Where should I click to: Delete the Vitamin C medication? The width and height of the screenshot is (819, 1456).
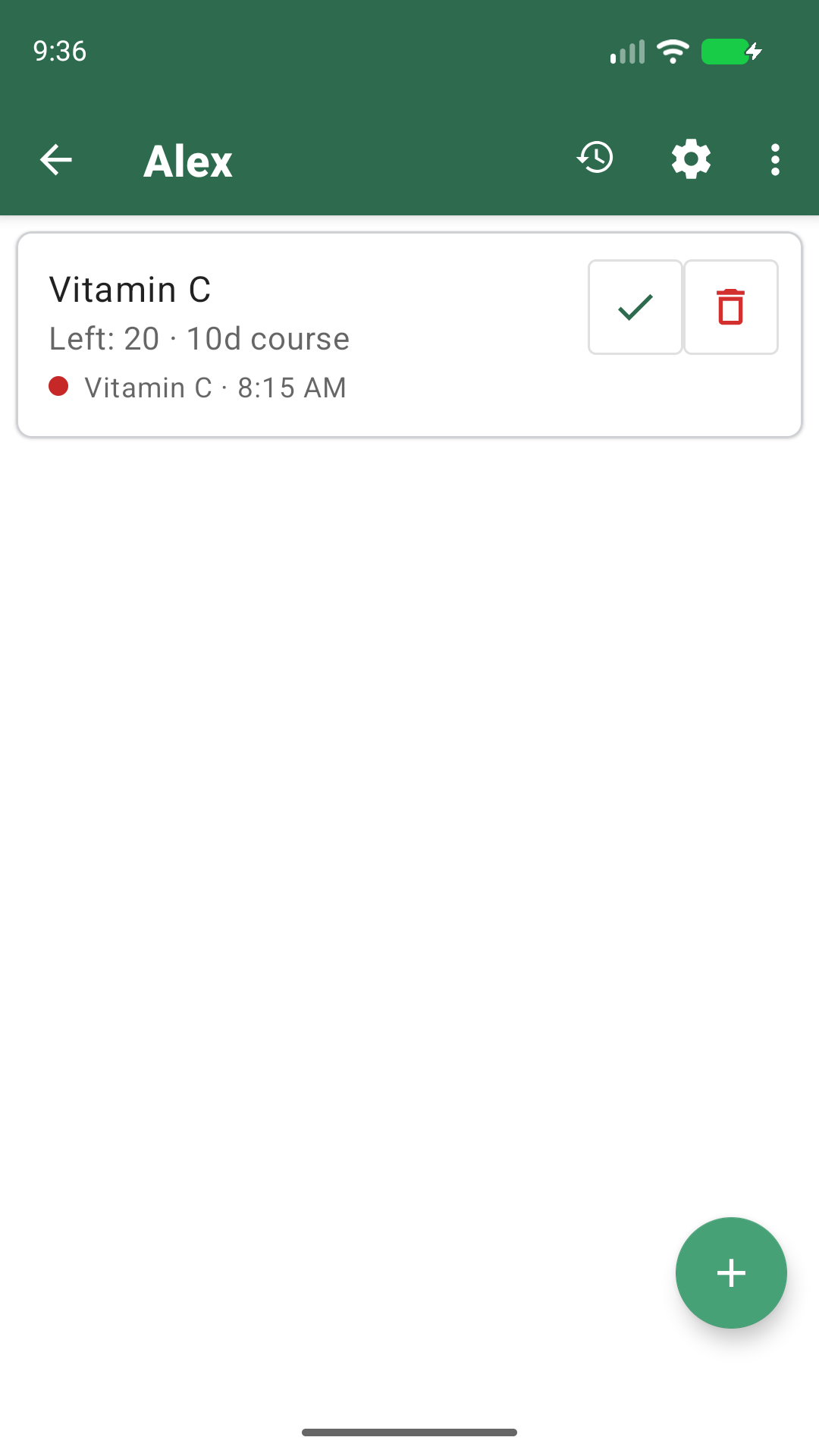pos(731,307)
